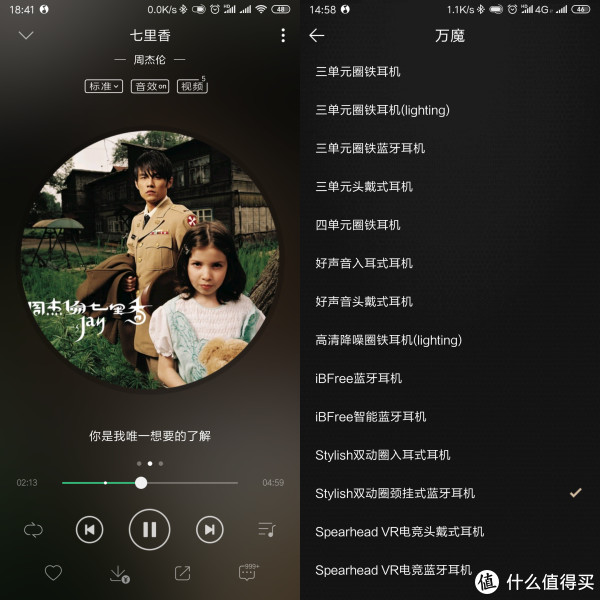Go back from the 万魔 list
Image resolution: width=600 pixels, height=600 pixels.
317,35
